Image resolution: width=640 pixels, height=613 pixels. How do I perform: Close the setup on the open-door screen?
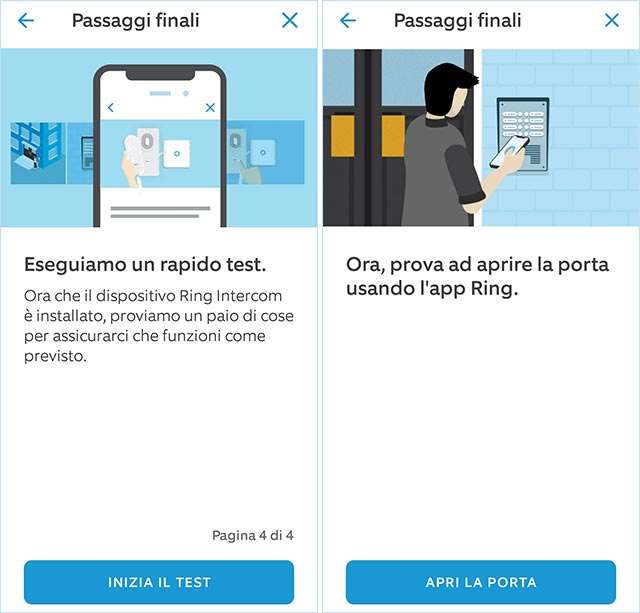pos(612,20)
